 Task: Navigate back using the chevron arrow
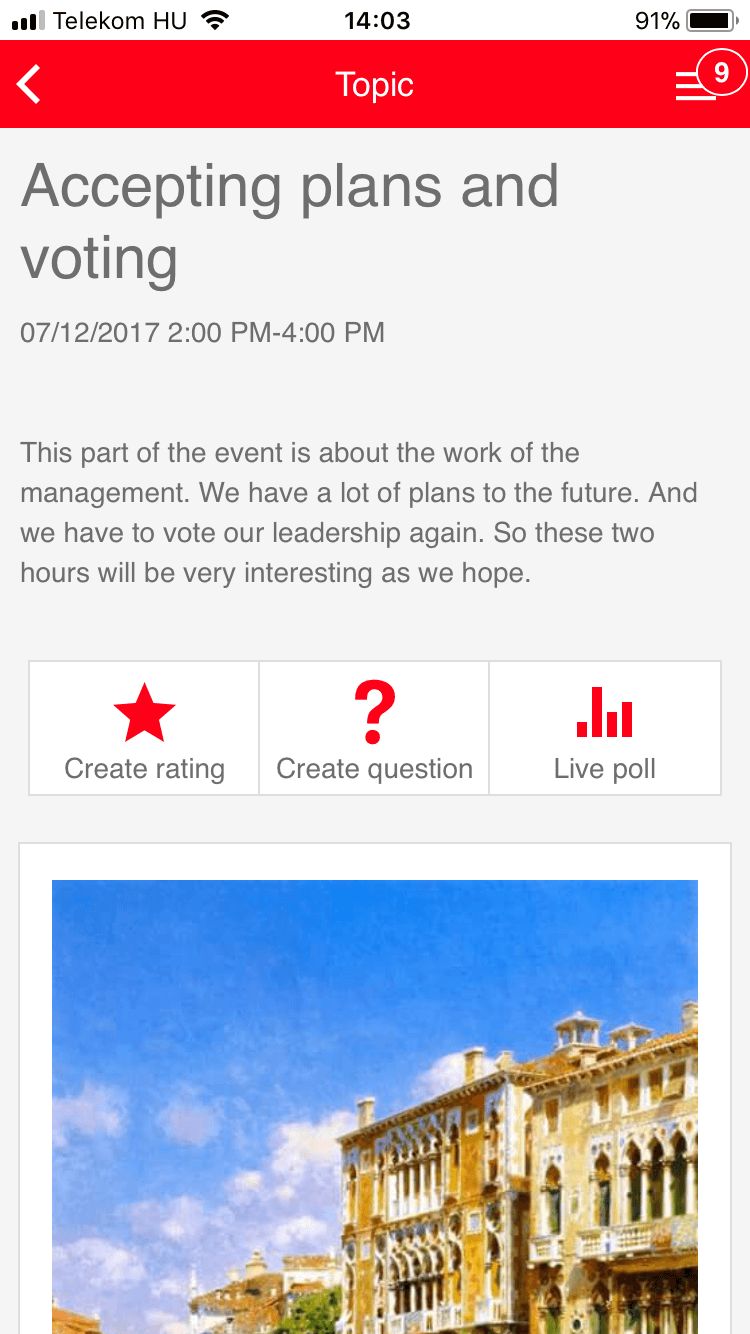[28, 84]
